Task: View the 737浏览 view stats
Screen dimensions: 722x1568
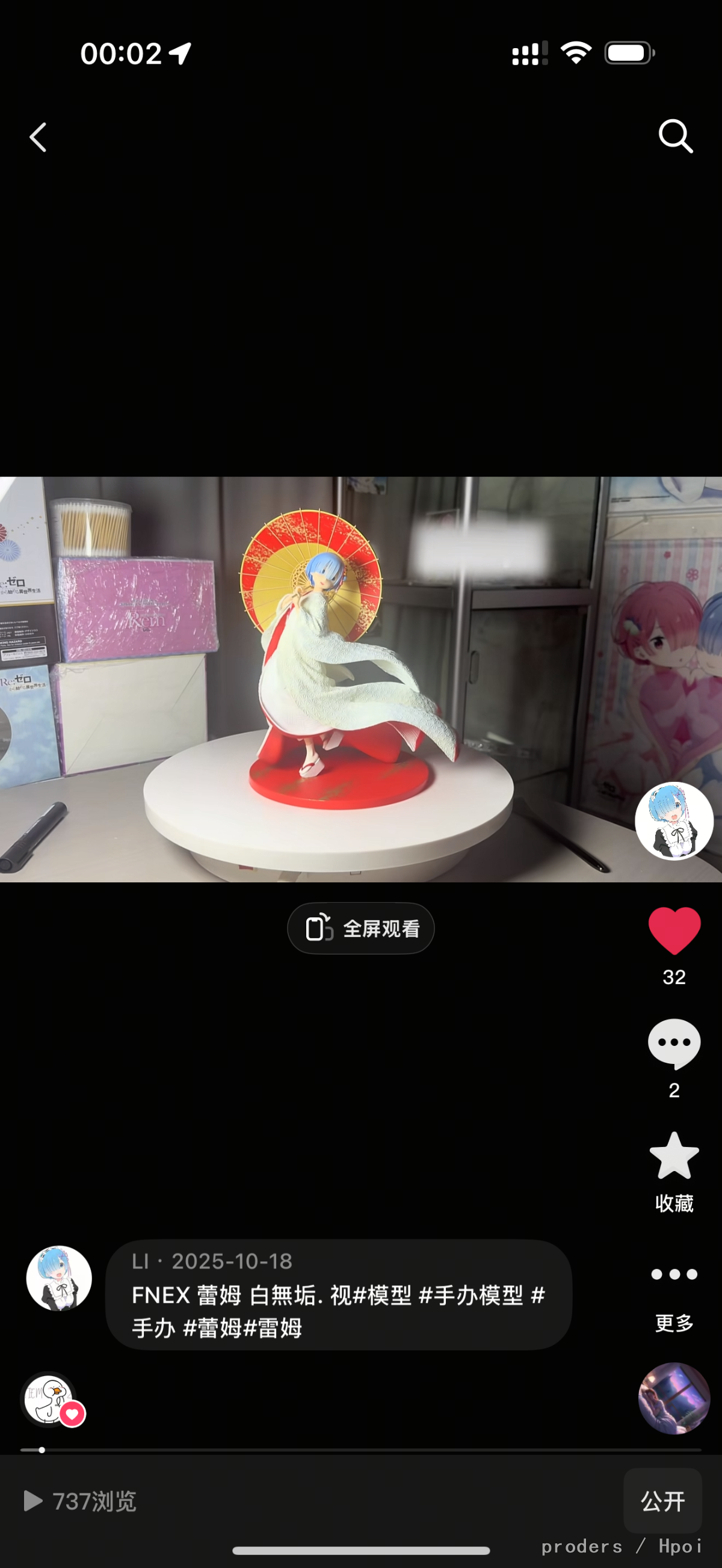Action: 81,1501
